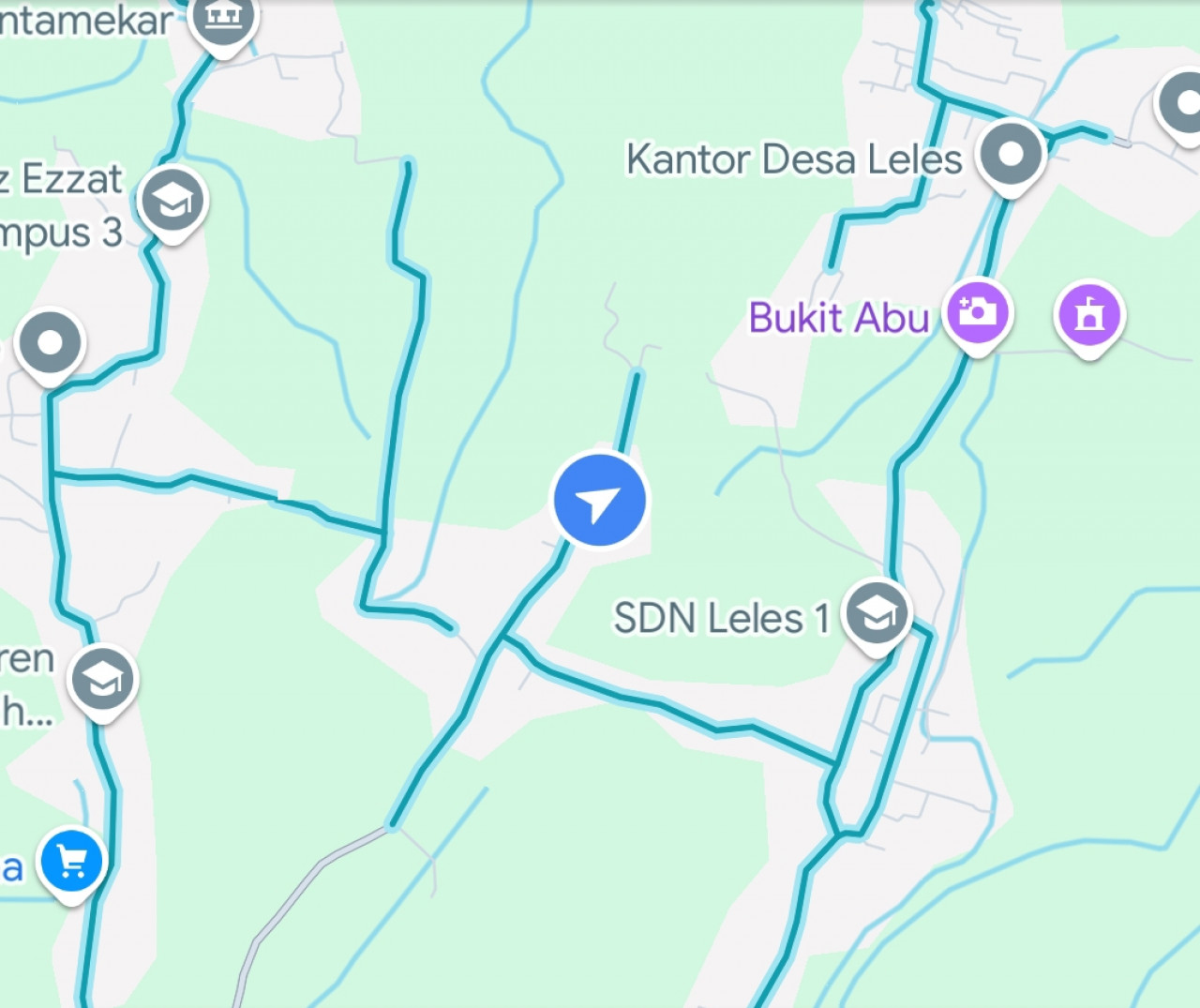Select the Ezzat Kampus 3 school marker
This screenshot has width=1200, height=1008.
click(172, 201)
